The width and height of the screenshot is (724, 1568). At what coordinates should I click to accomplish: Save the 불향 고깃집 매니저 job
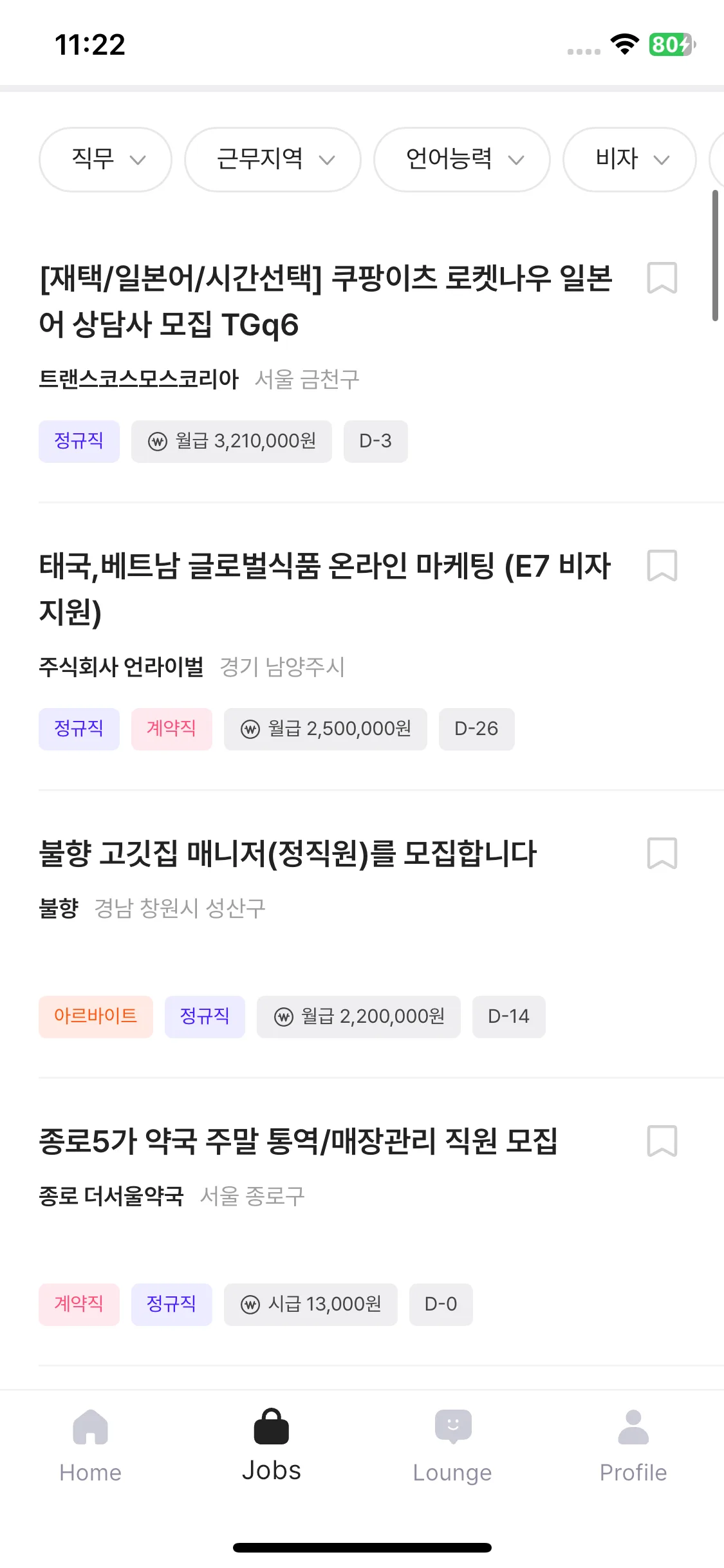pos(662,854)
